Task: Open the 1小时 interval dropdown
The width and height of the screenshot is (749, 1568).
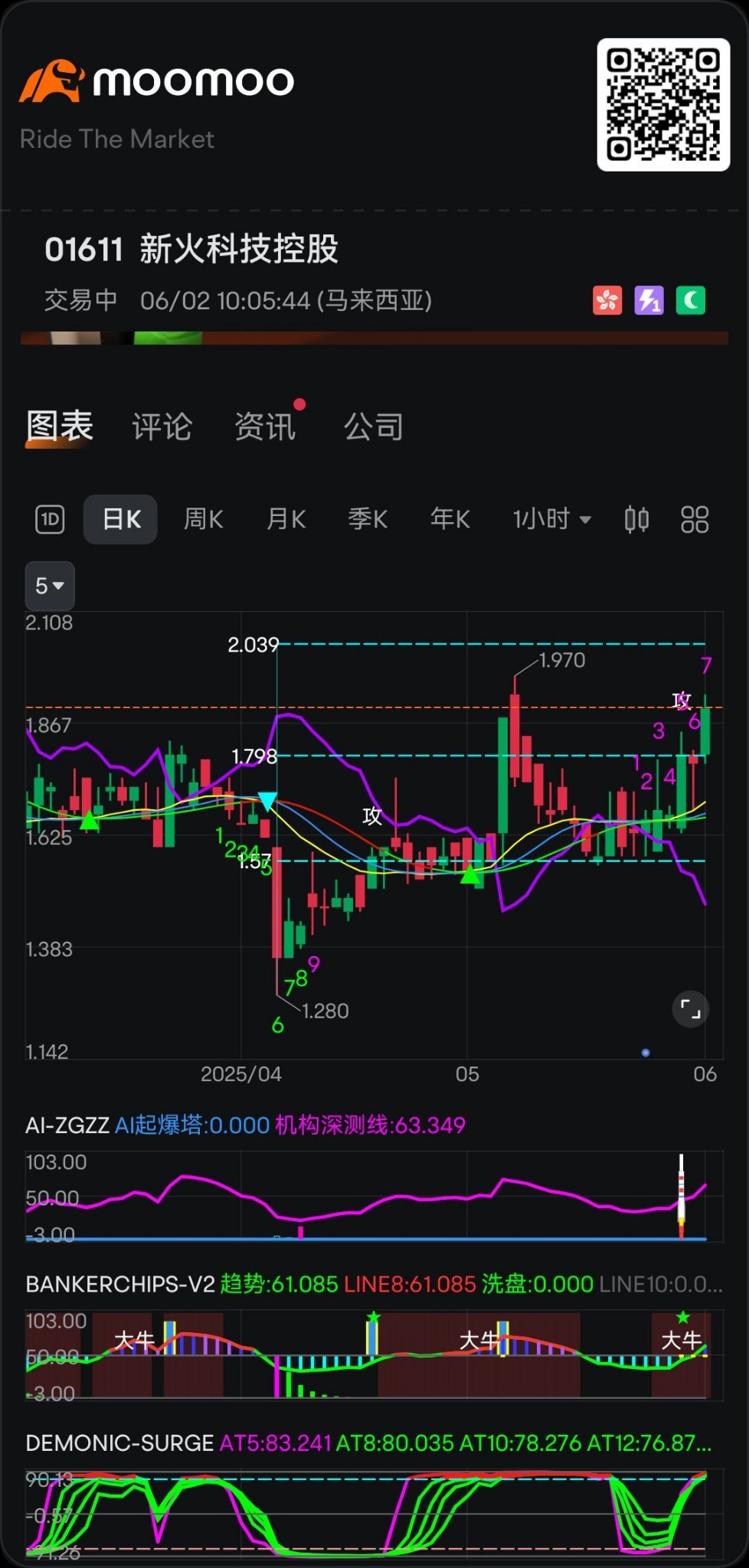Action: (551, 519)
